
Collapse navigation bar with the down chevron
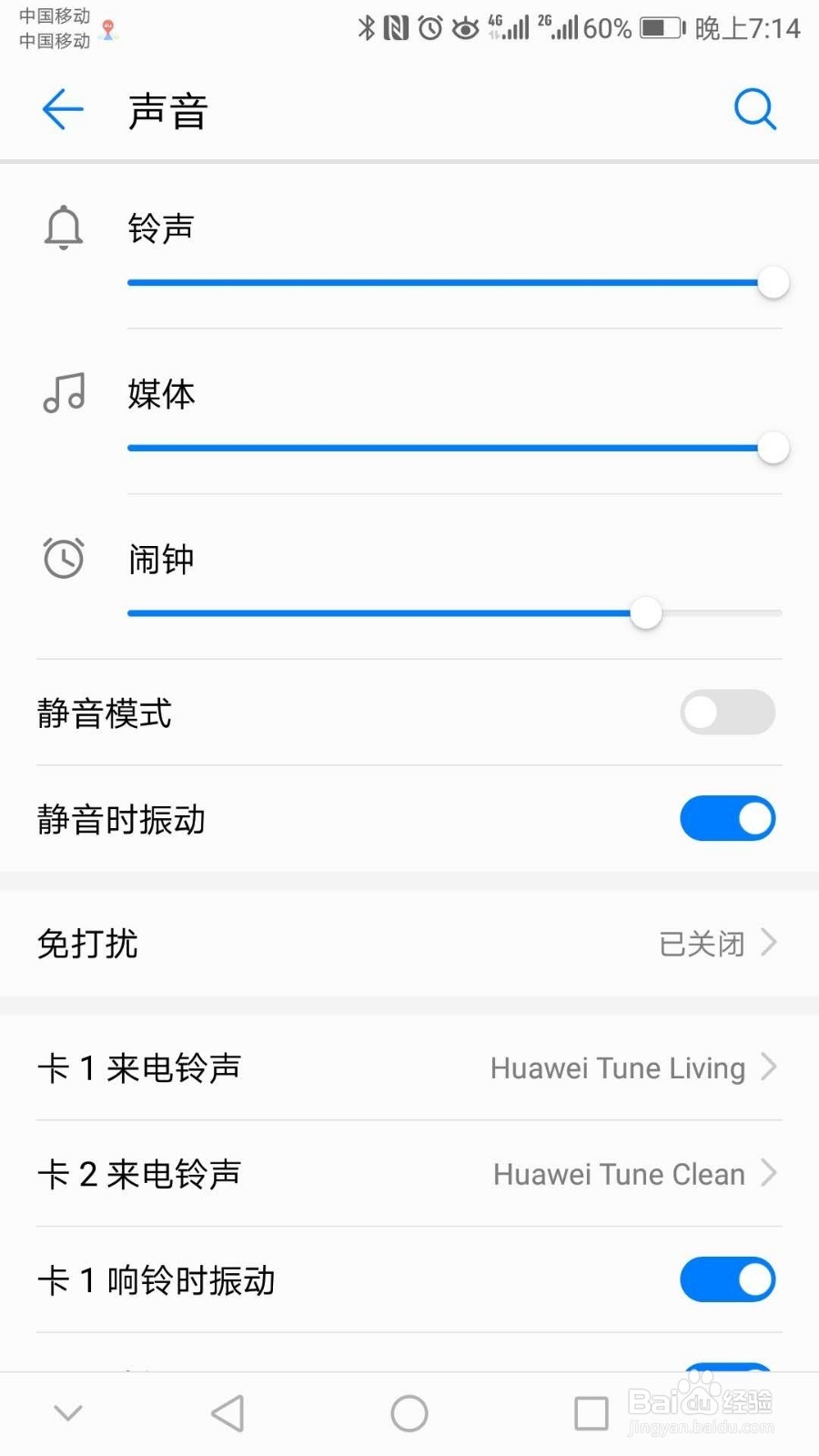coord(68,1413)
